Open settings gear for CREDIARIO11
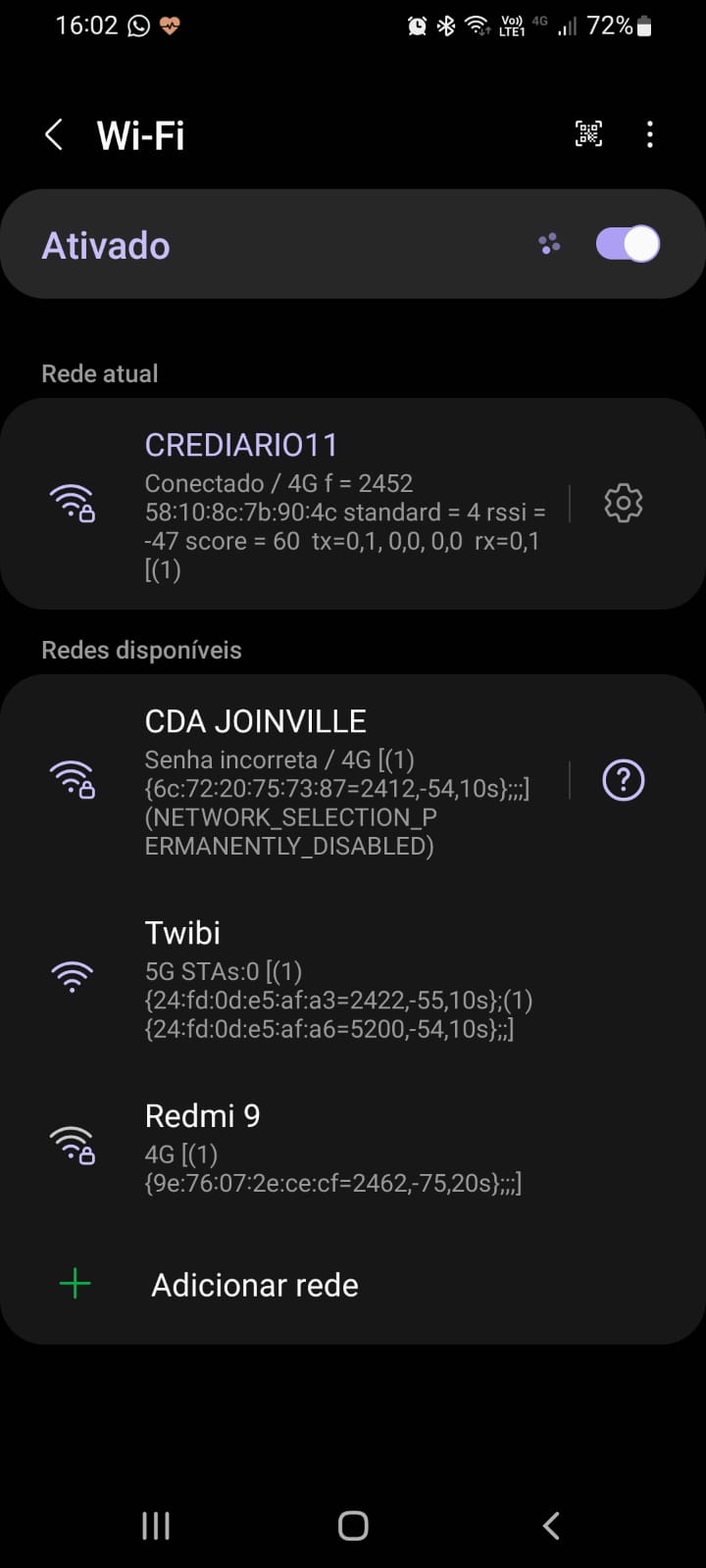 coord(623,504)
